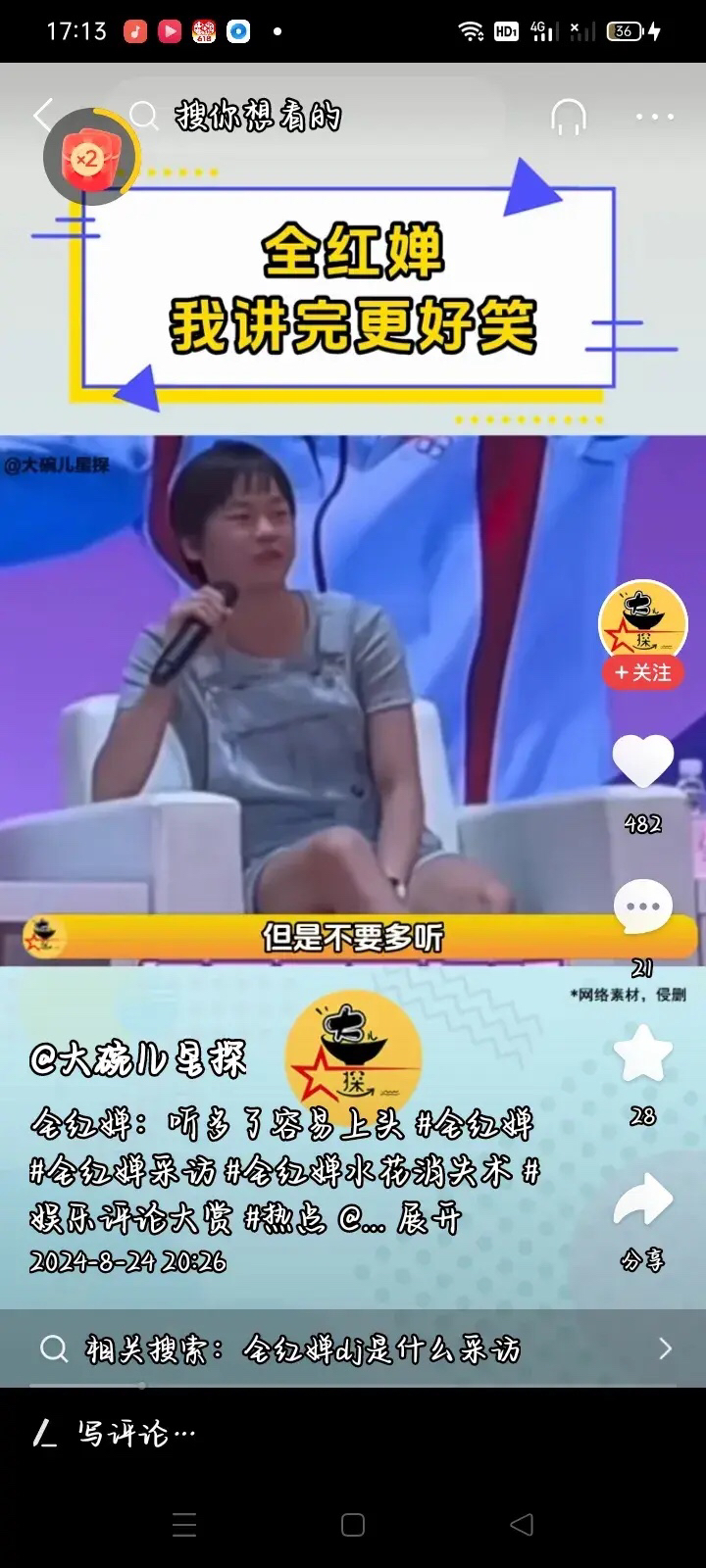
Task: Tap the headphone listening mode icon
Action: 568,117
